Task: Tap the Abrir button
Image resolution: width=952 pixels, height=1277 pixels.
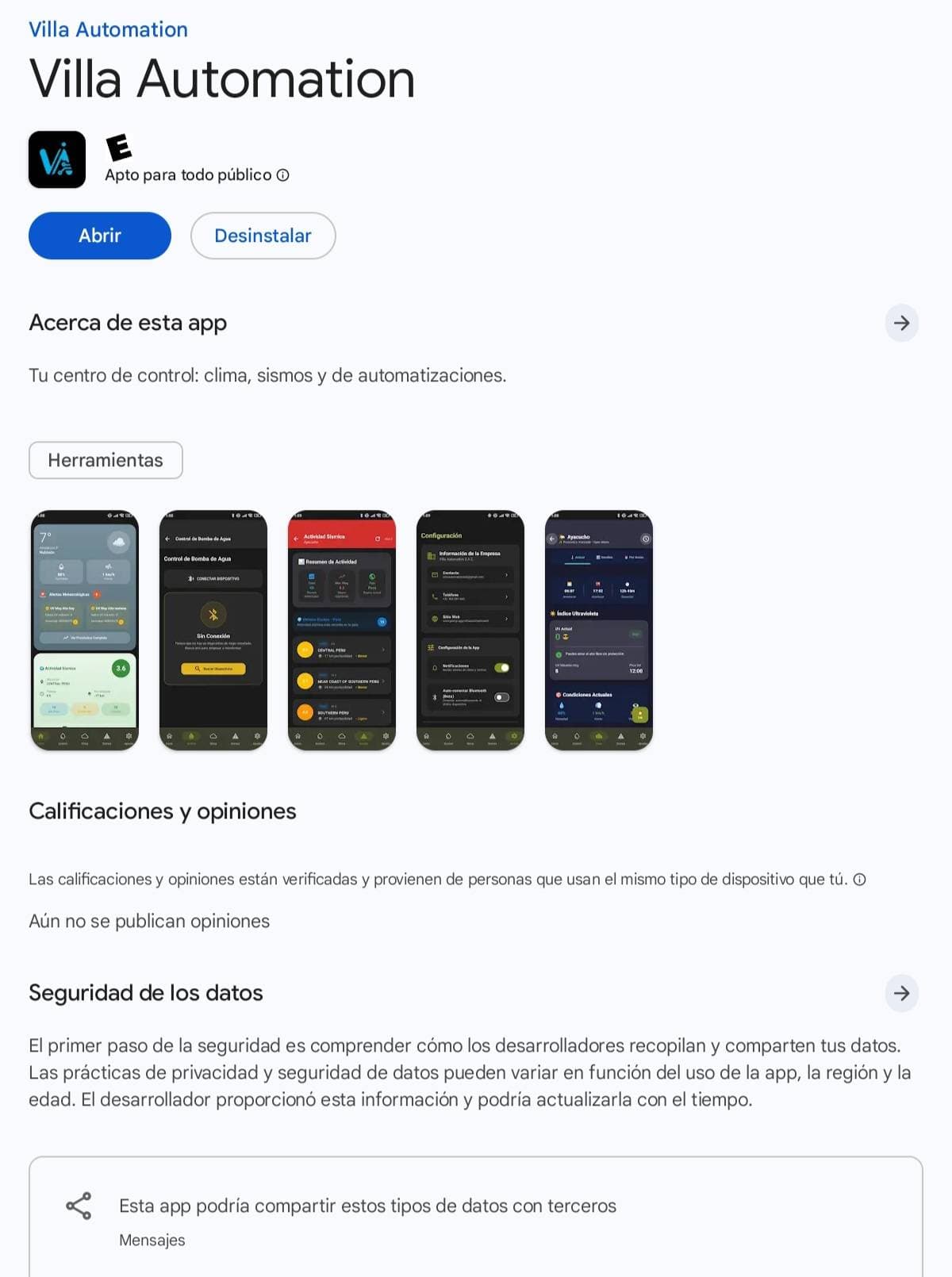Action: [100, 236]
